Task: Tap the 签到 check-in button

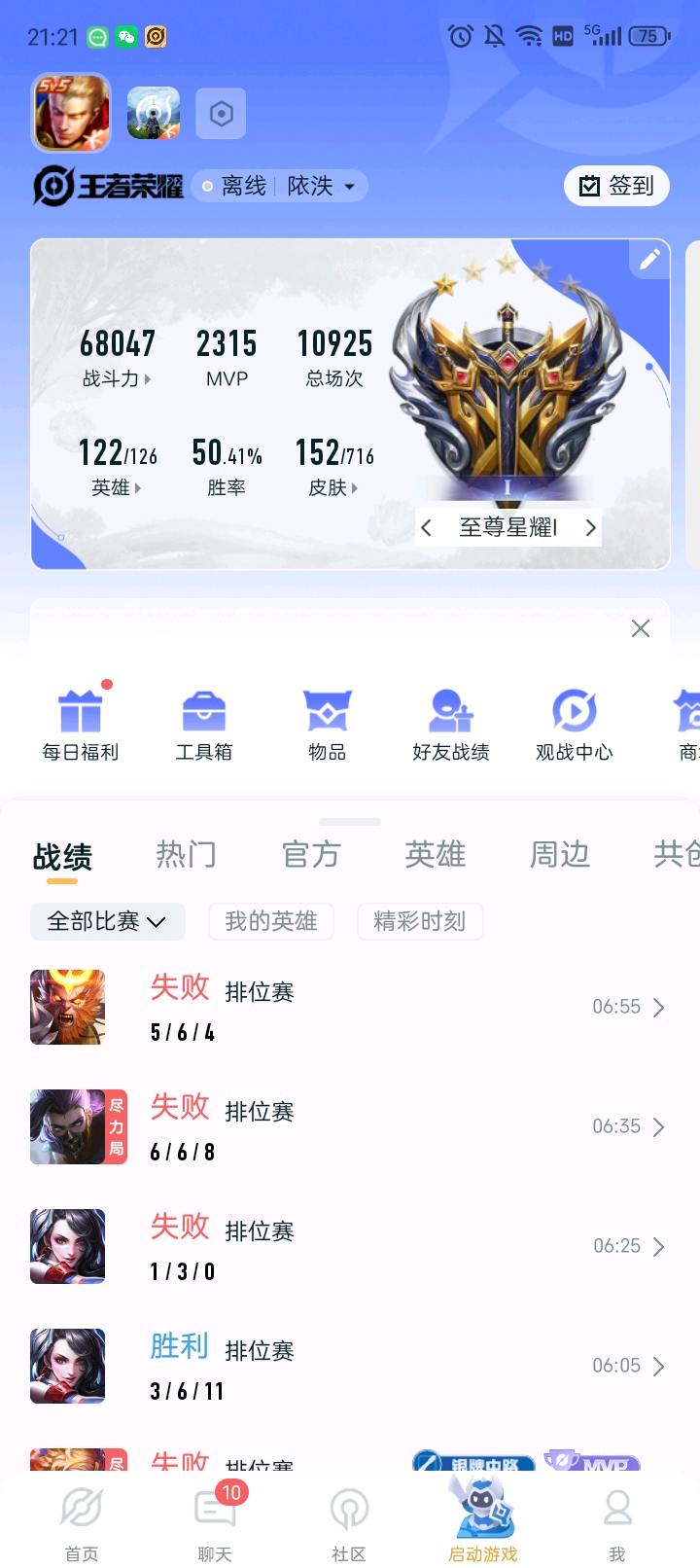Action: coord(616,186)
